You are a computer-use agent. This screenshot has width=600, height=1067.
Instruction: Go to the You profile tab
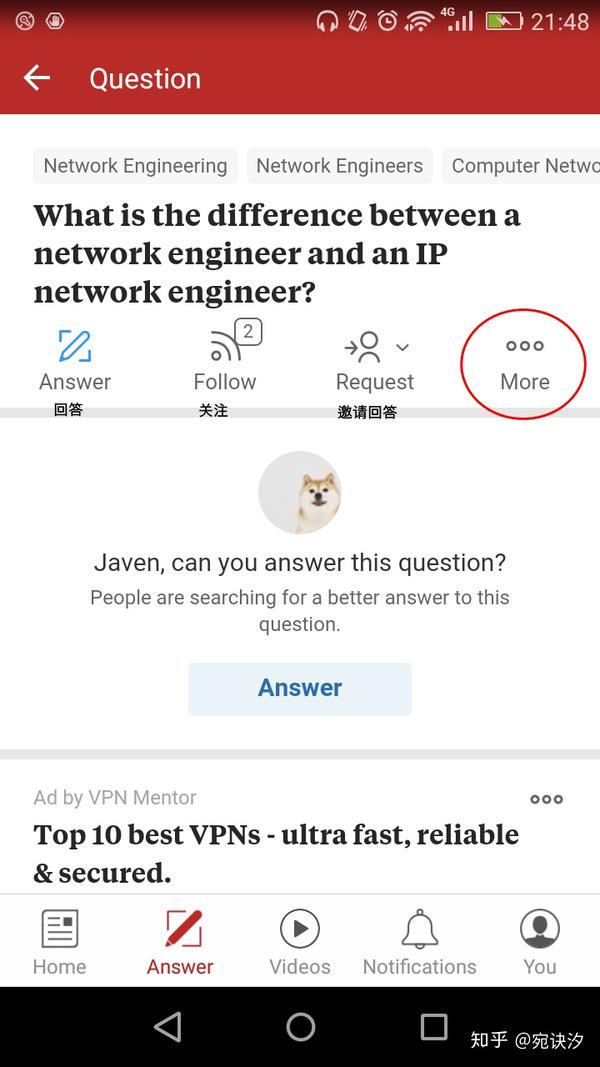539,941
